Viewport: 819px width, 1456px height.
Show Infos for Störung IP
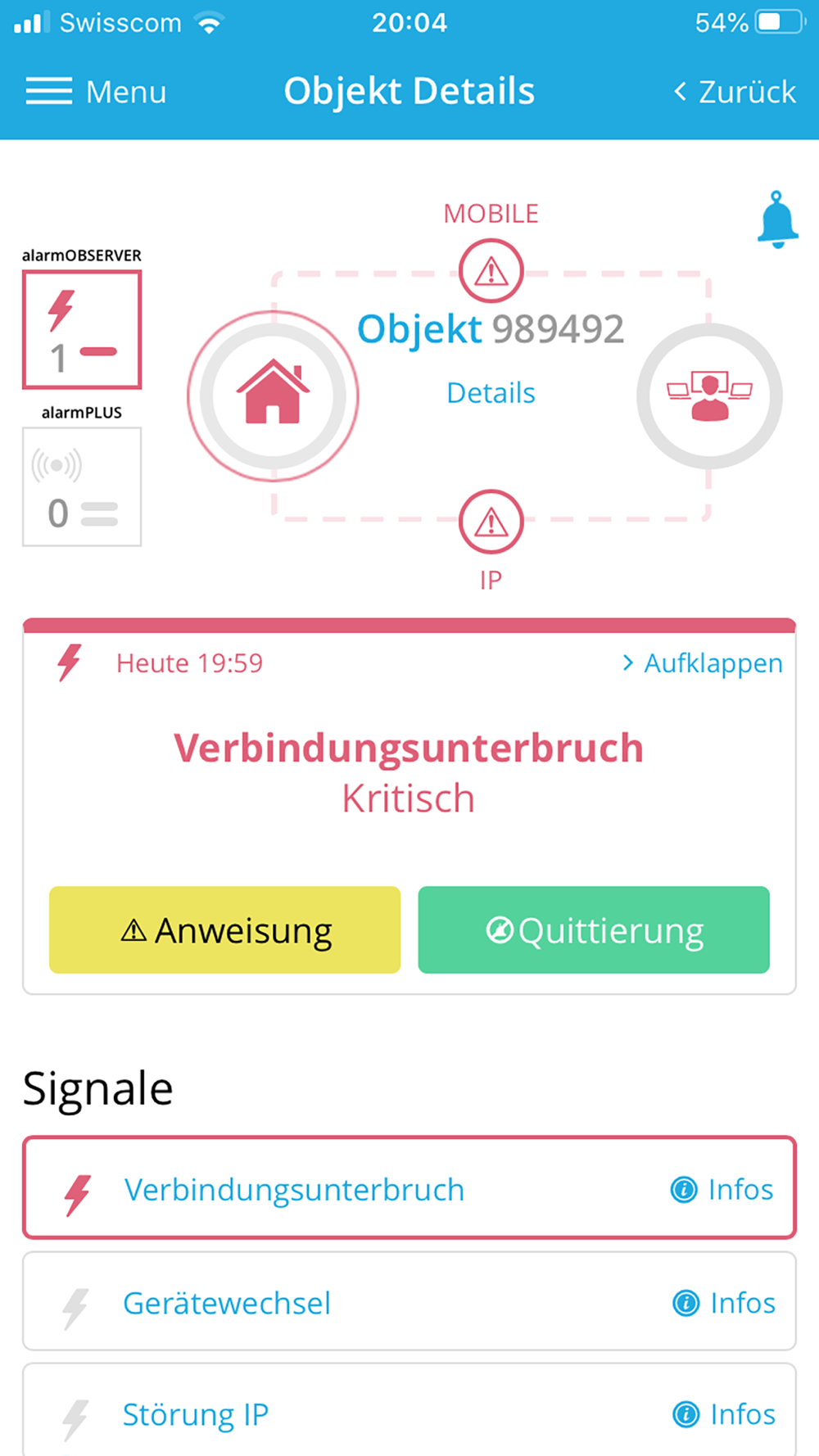tap(723, 1414)
